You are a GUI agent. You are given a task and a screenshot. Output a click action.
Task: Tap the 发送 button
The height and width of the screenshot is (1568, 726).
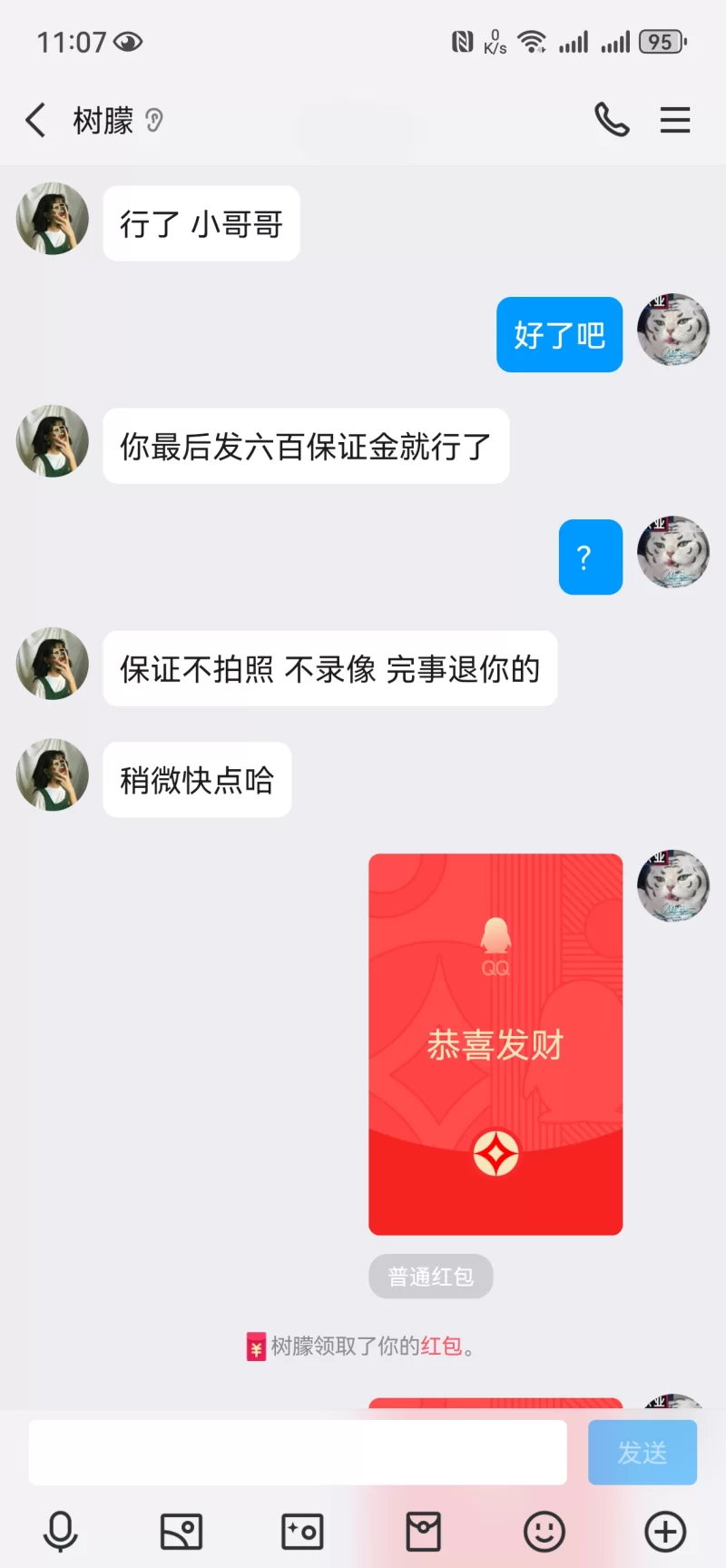[x=642, y=1453]
